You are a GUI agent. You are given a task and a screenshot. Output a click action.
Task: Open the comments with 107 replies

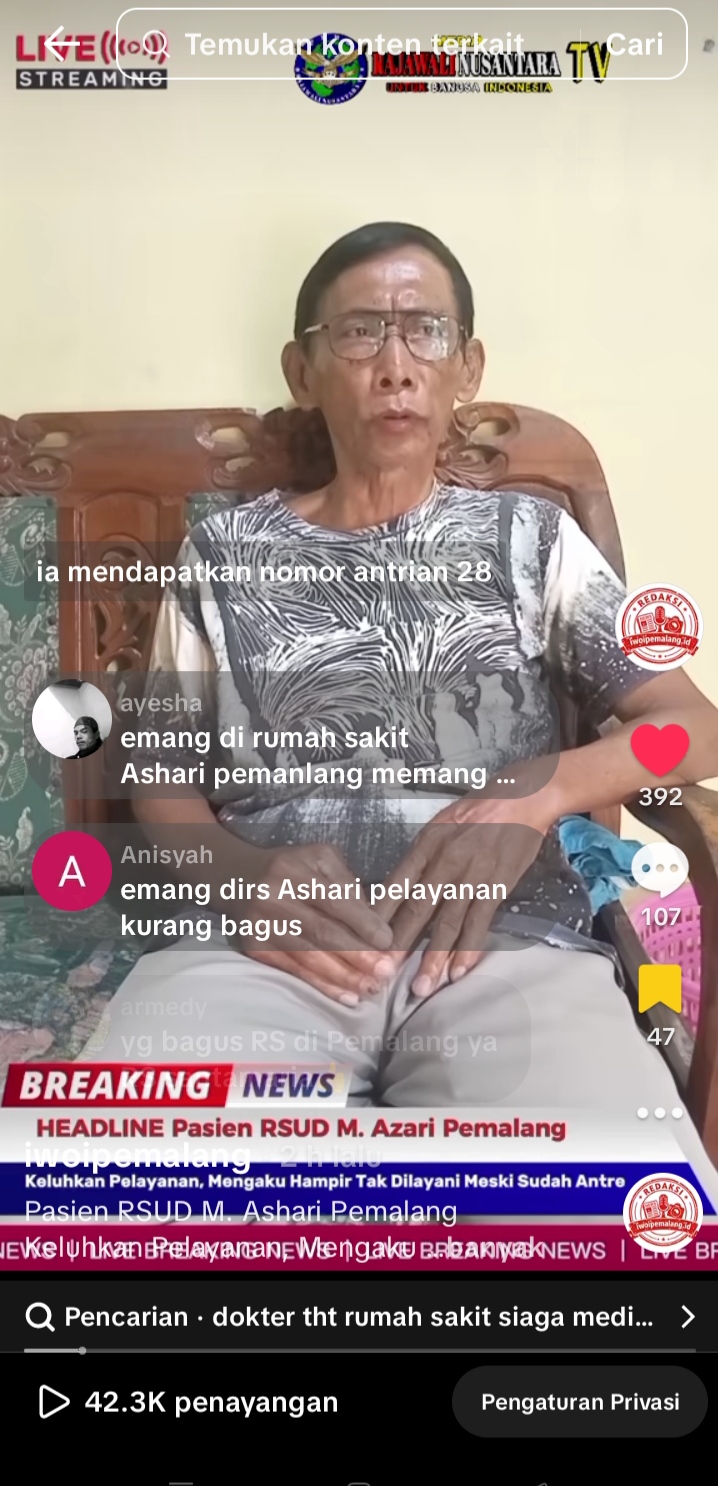(660, 872)
